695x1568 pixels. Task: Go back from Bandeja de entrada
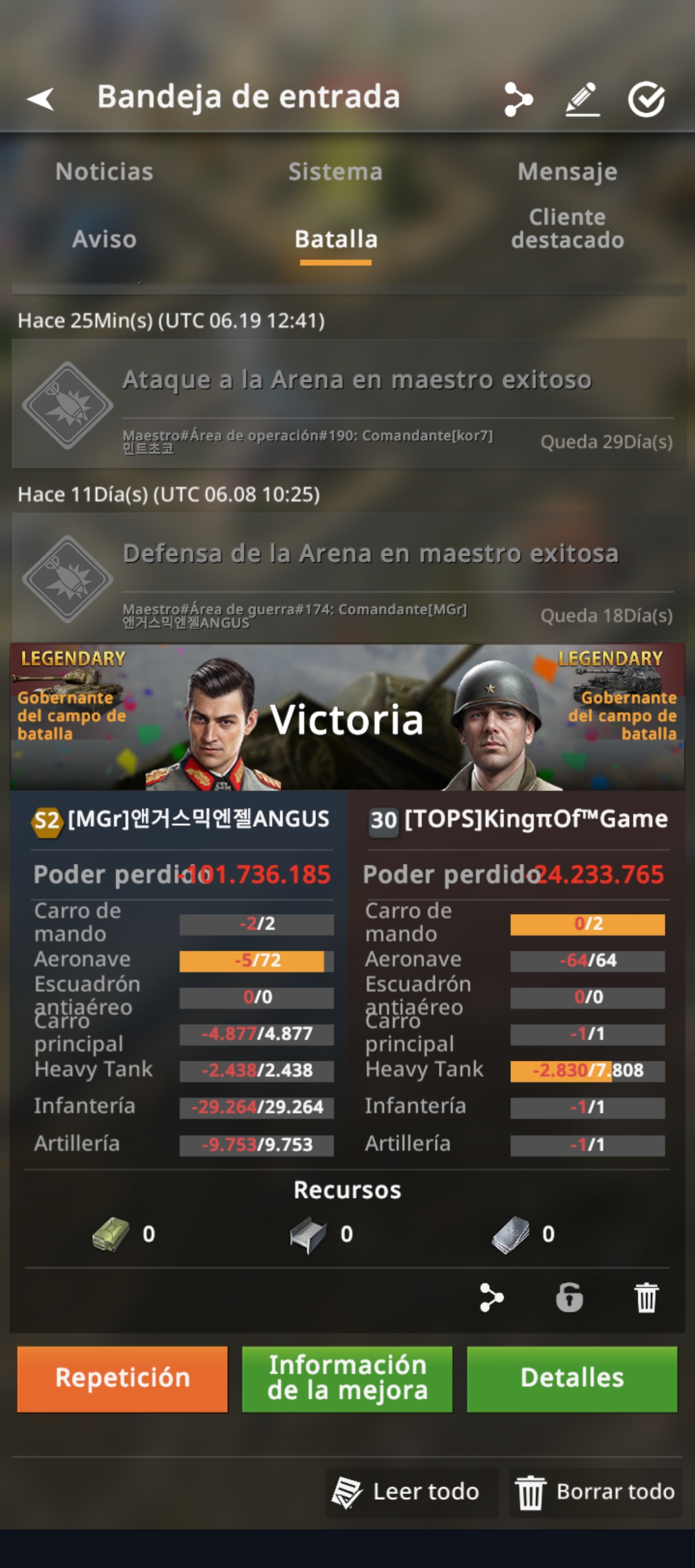pyautogui.click(x=41, y=98)
